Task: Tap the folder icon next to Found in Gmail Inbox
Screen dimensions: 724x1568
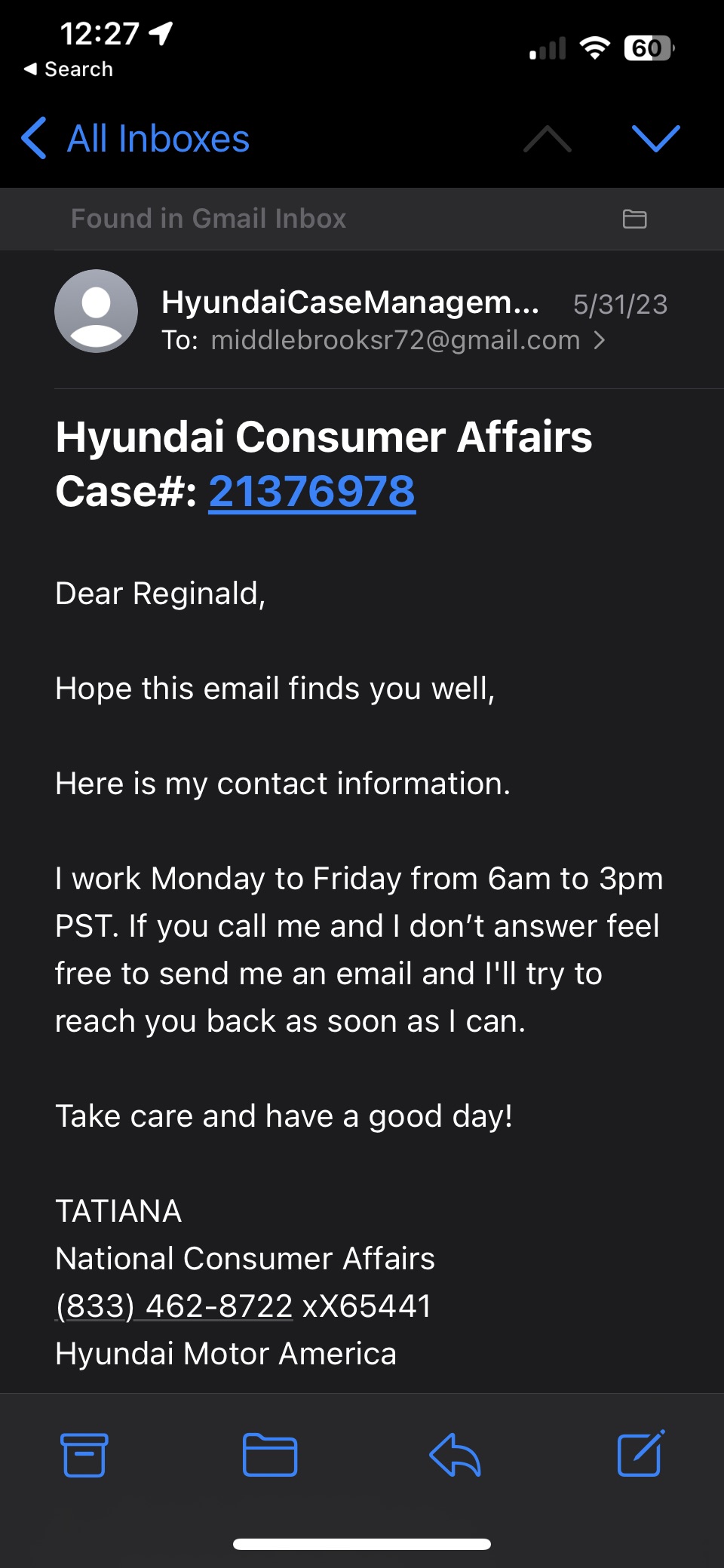Action: coord(636,219)
